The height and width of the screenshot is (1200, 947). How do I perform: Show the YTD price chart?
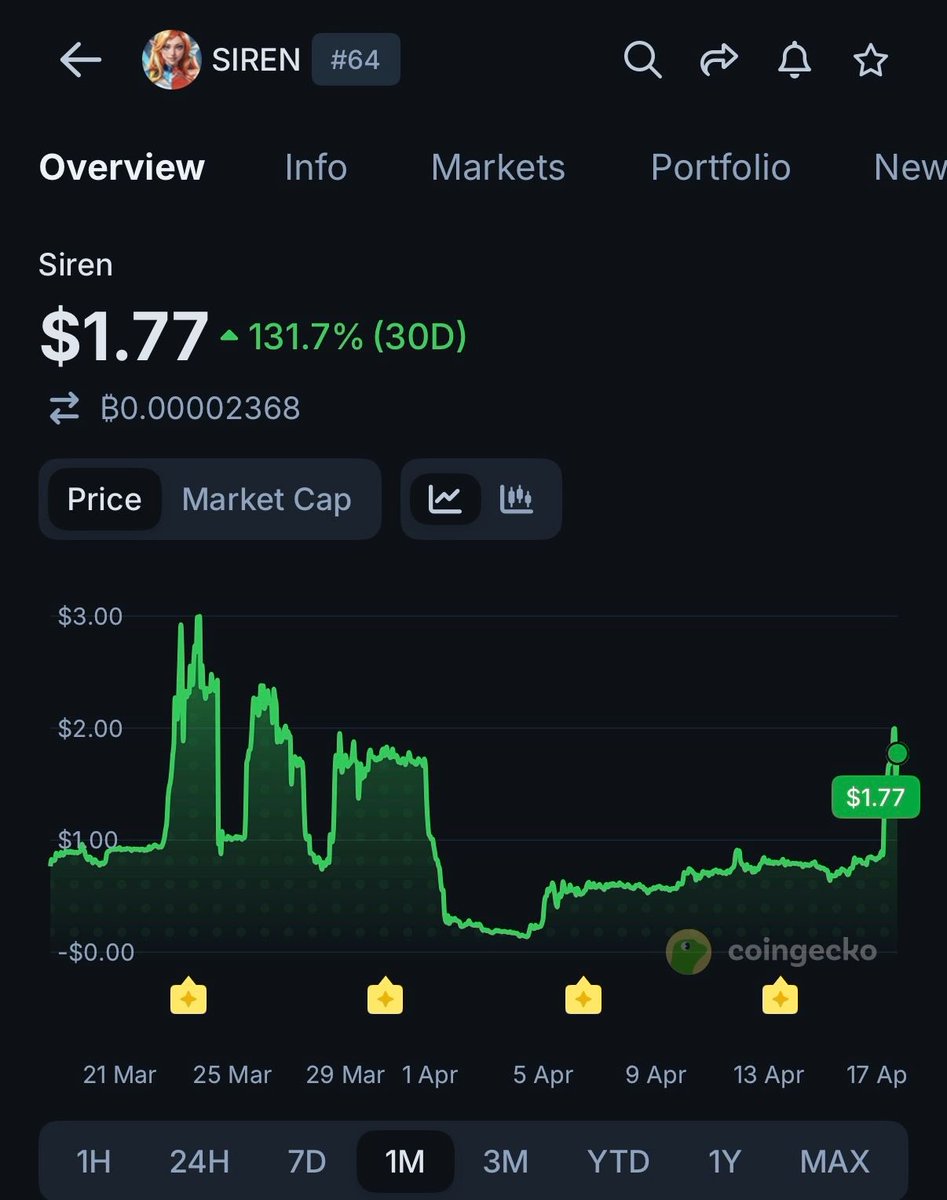click(x=618, y=1161)
